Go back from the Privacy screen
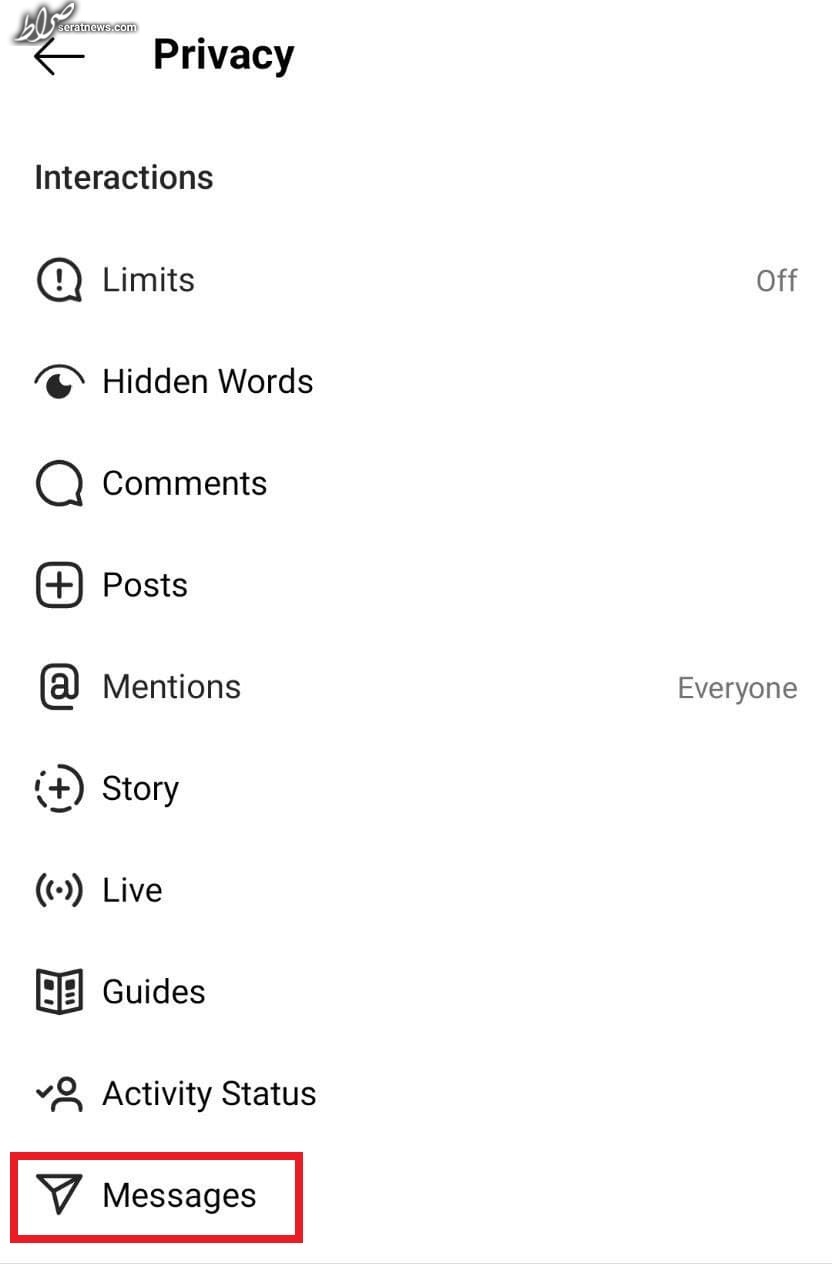This screenshot has height=1280, width=832. 58,57
